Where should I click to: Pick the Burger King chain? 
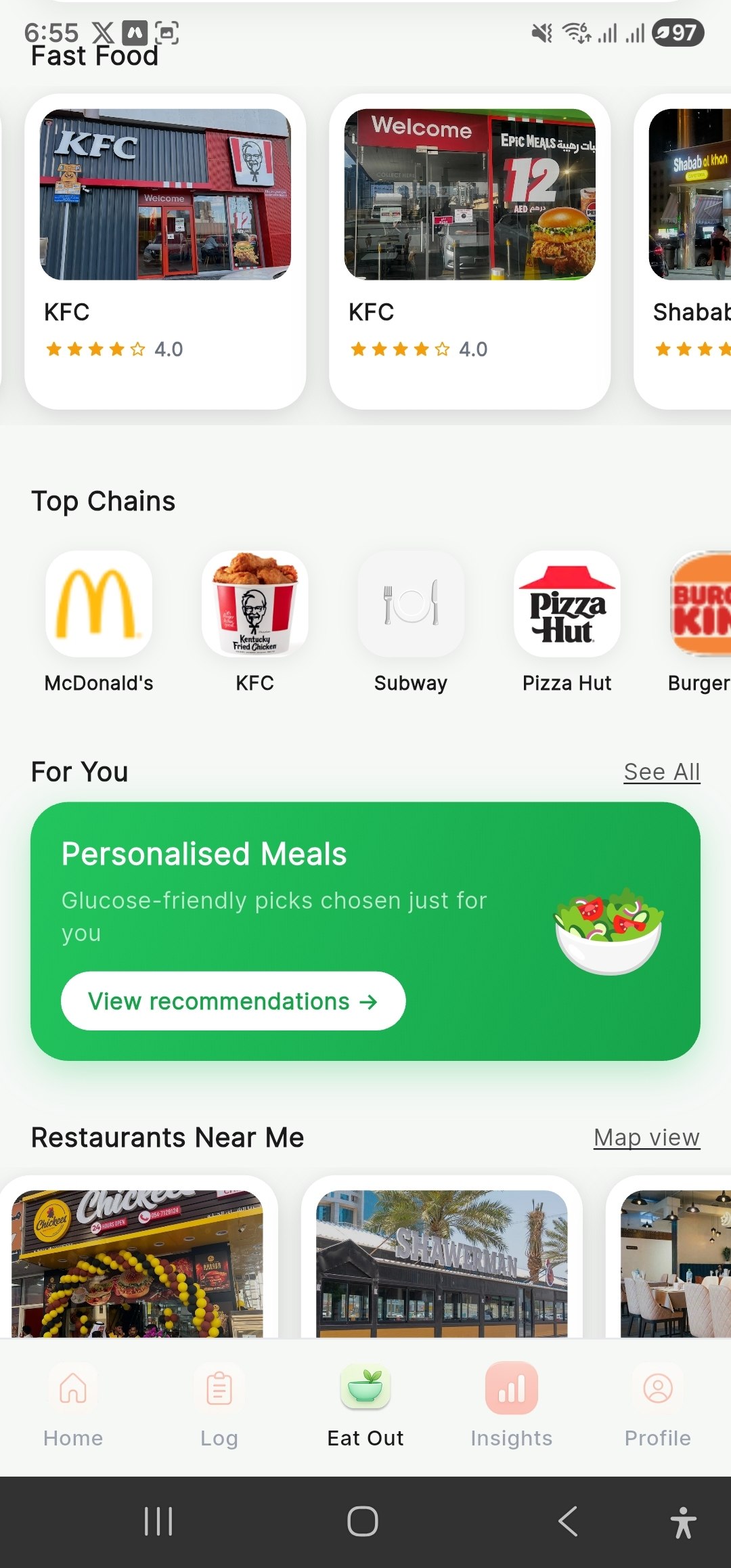(x=700, y=604)
